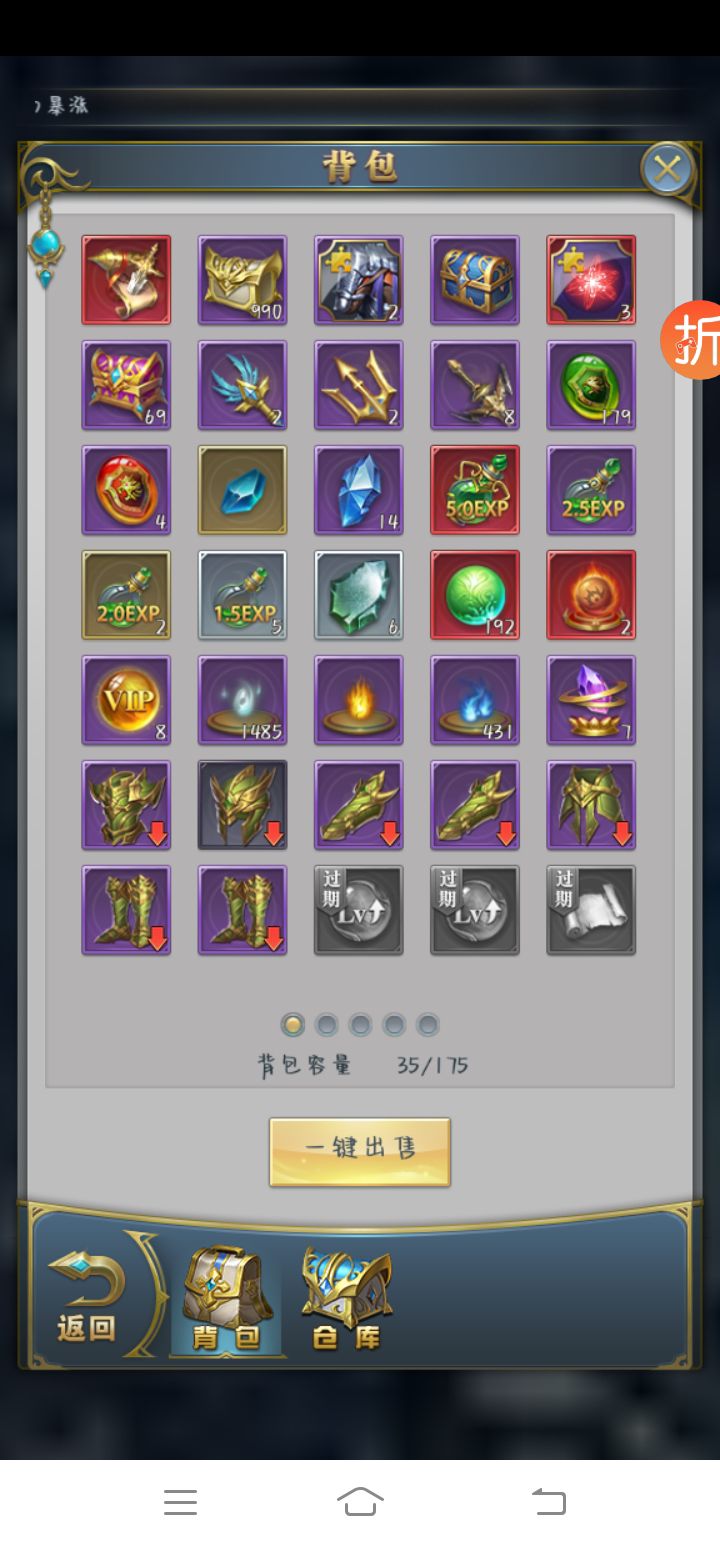This screenshot has width=720, height=1544.
Task: Tap the 一键出售 button
Action: pyautogui.click(x=360, y=1151)
